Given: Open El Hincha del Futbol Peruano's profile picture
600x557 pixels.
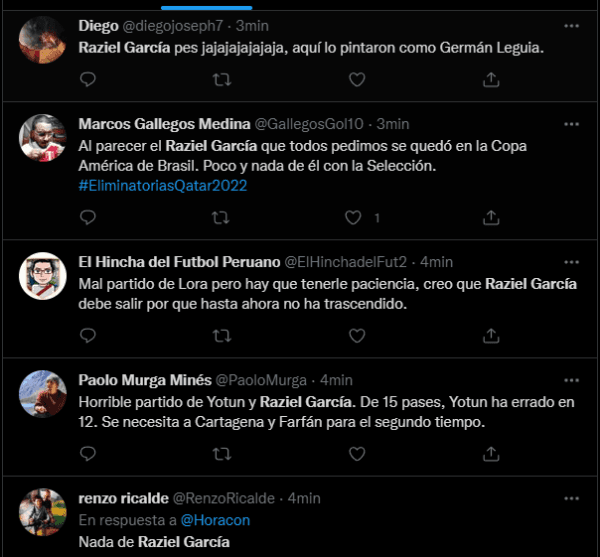Looking at the screenshot, I should pyautogui.click(x=42, y=273).
